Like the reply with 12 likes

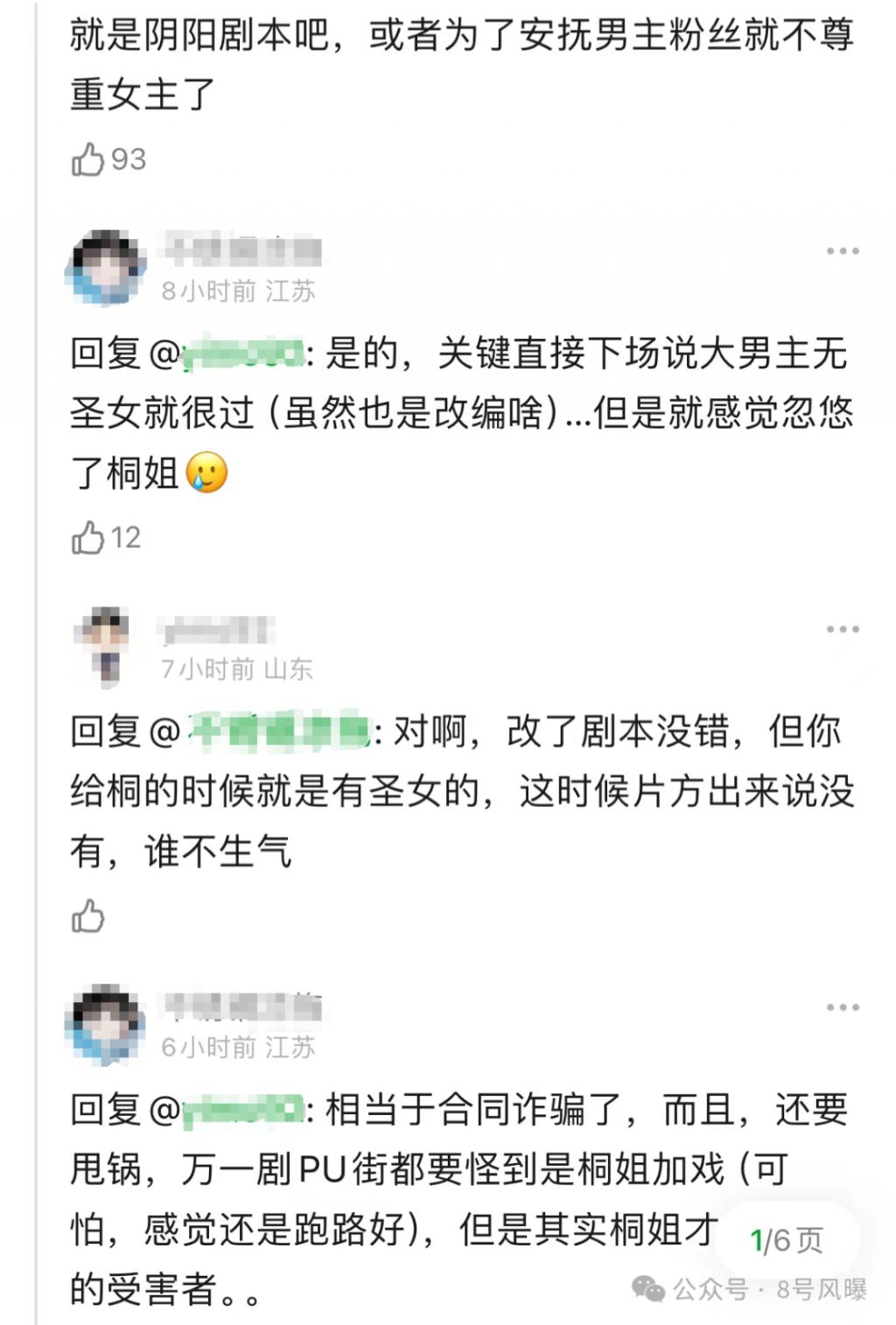(88, 538)
